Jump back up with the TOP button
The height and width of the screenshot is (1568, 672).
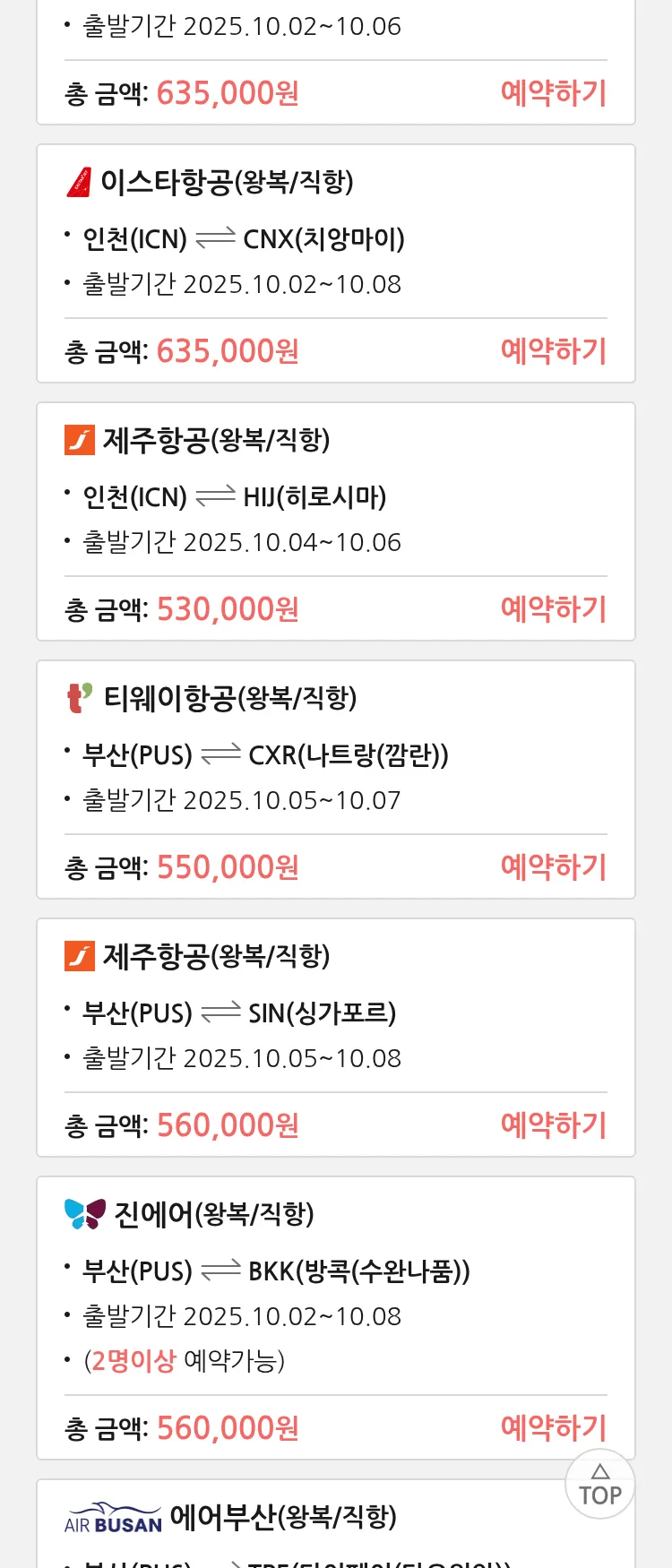[x=600, y=1485]
